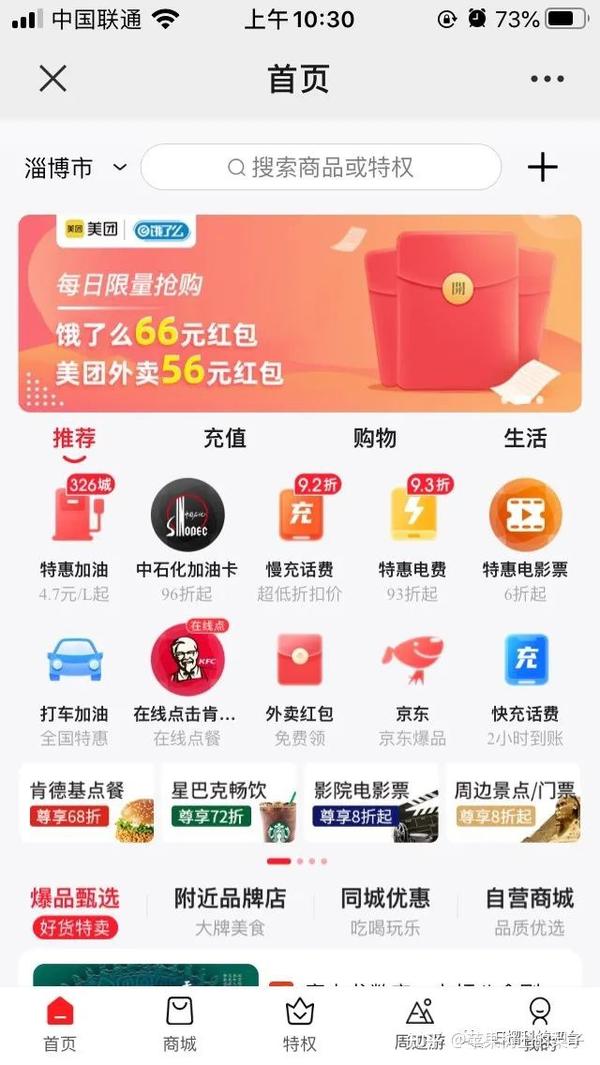Select the 生活 tab
The height and width of the screenshot is (1065, 600).
[x=525, y=438]
